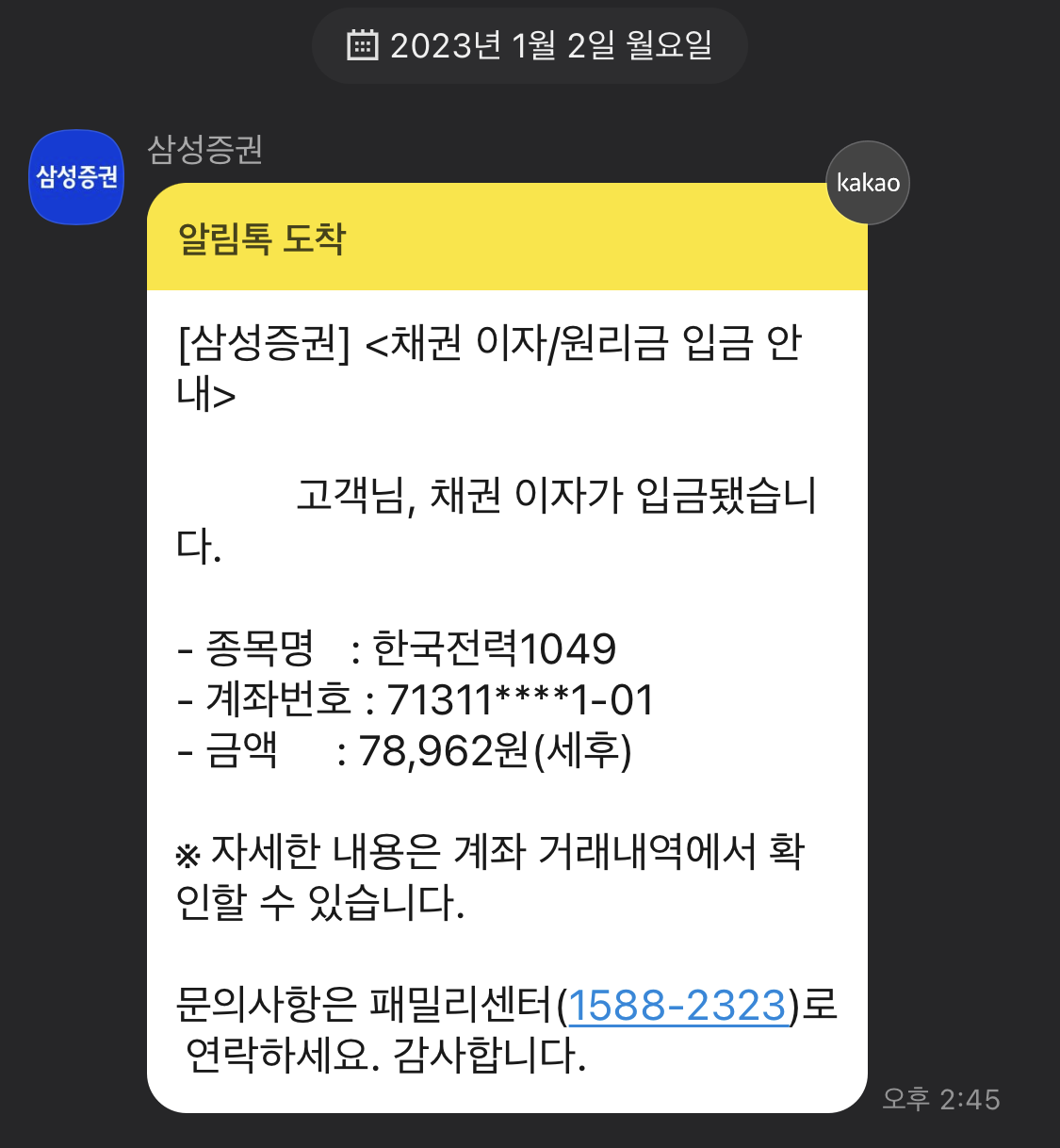This screenshot has height=1148, width=1060.
Task: Select the 금액 label in the message
Action: [240, 751]
